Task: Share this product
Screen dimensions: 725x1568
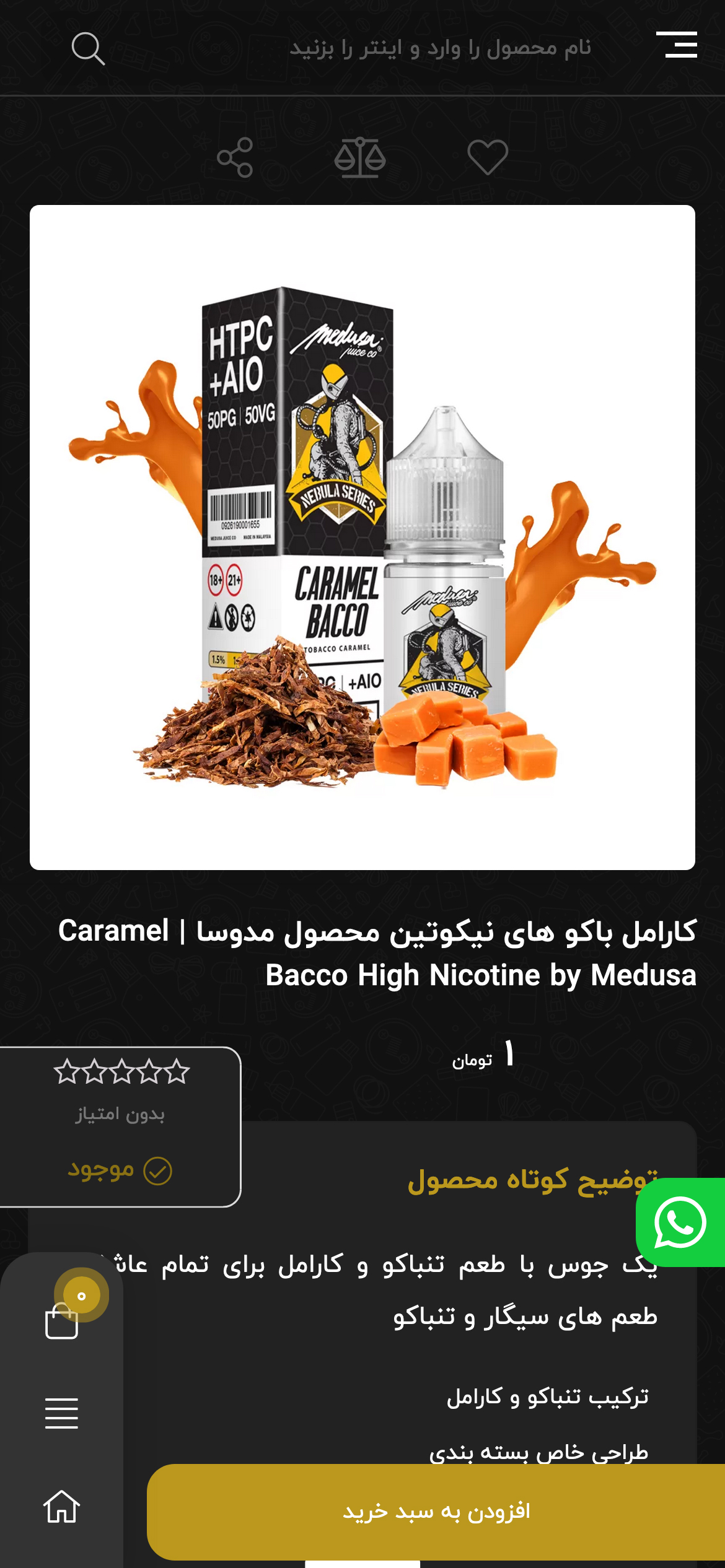Action: coord(235,157)
